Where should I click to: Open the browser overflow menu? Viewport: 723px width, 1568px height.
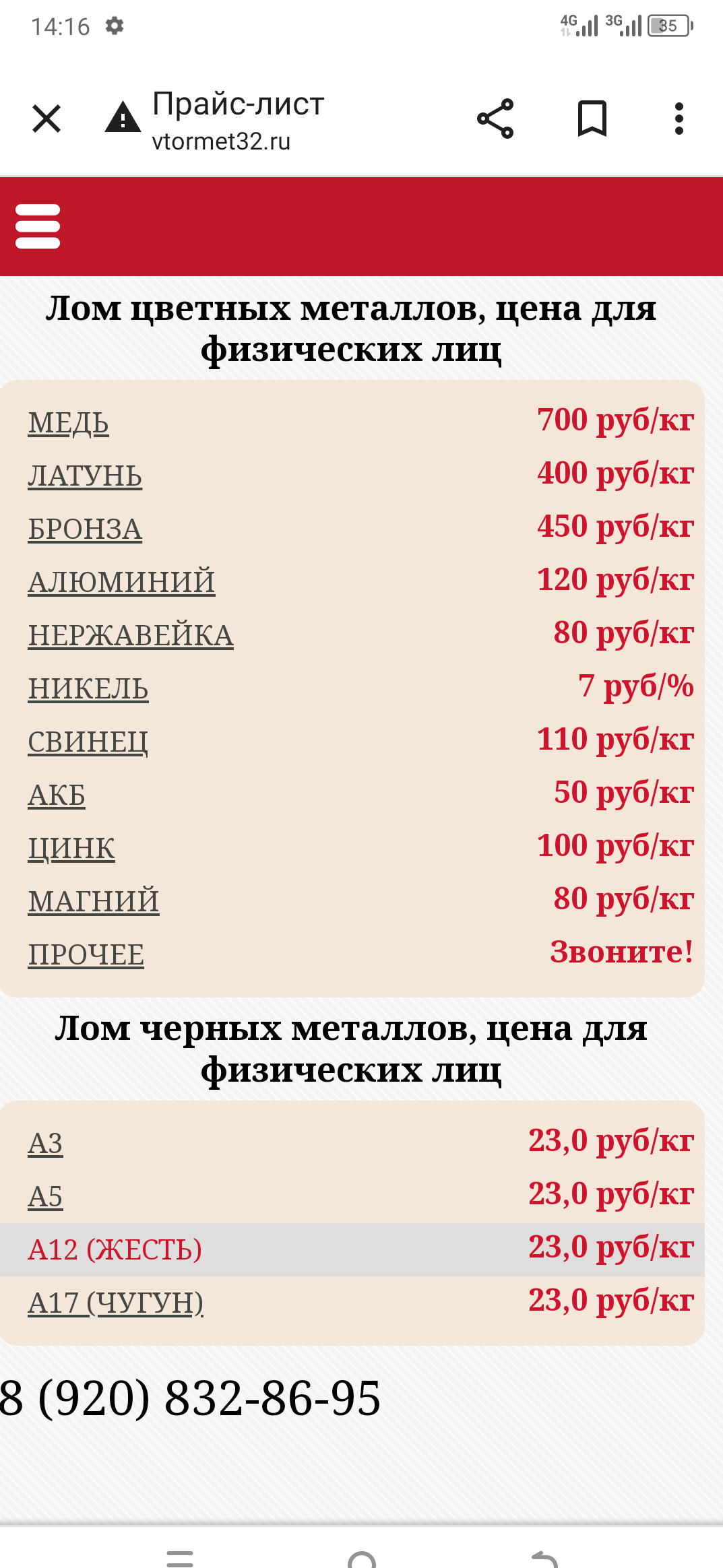pos(679,119)
